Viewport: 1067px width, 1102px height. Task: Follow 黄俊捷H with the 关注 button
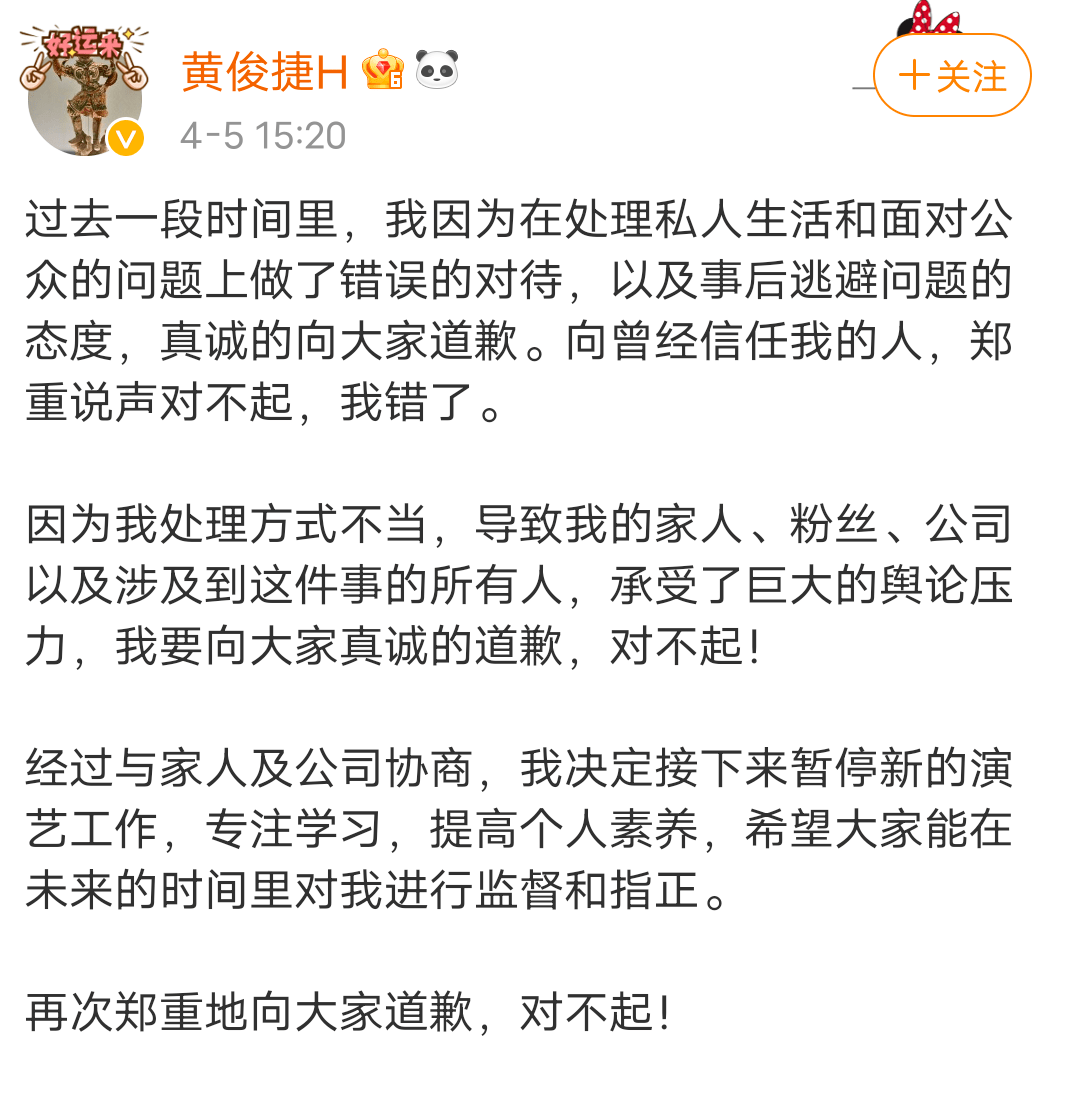(951, 76)
